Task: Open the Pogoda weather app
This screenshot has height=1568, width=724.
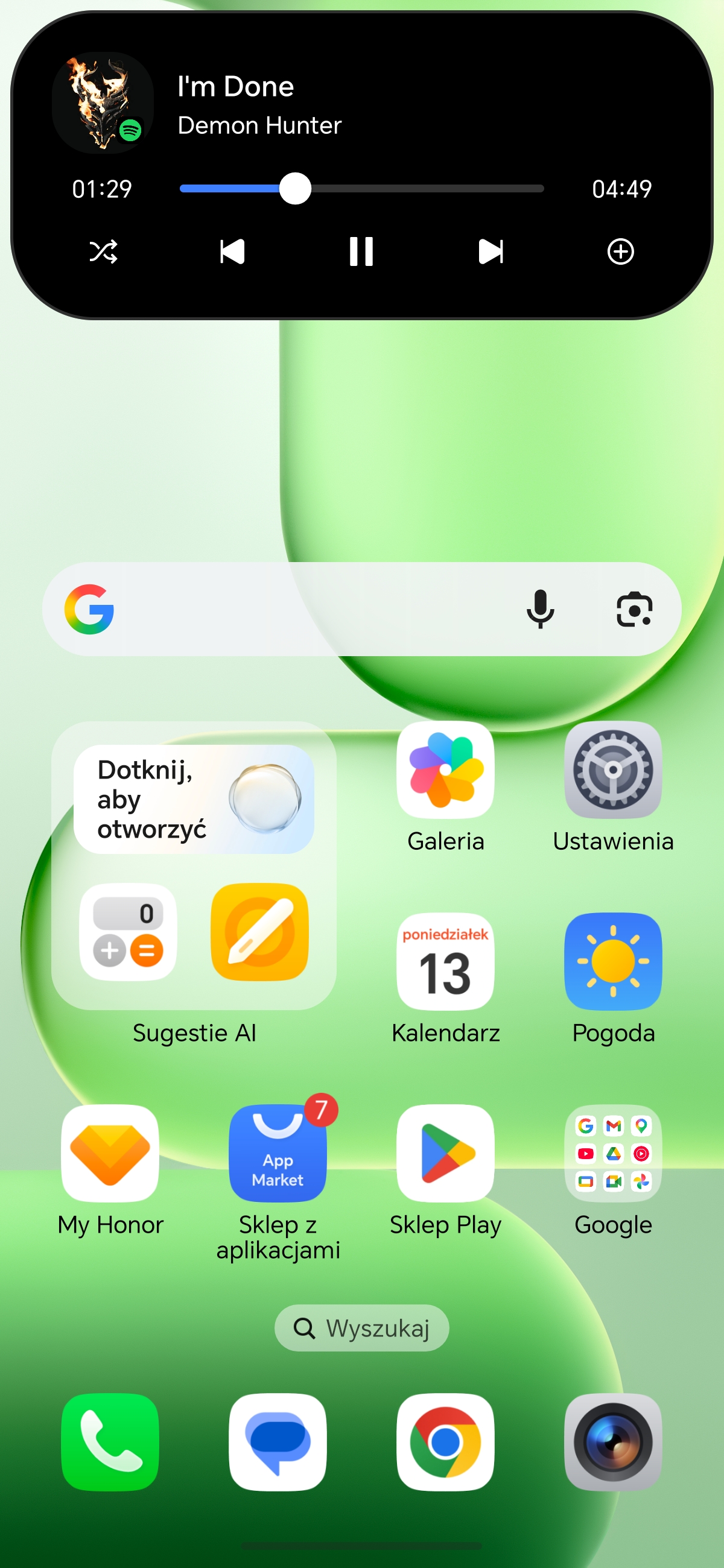Action: (x=612, y=962)
